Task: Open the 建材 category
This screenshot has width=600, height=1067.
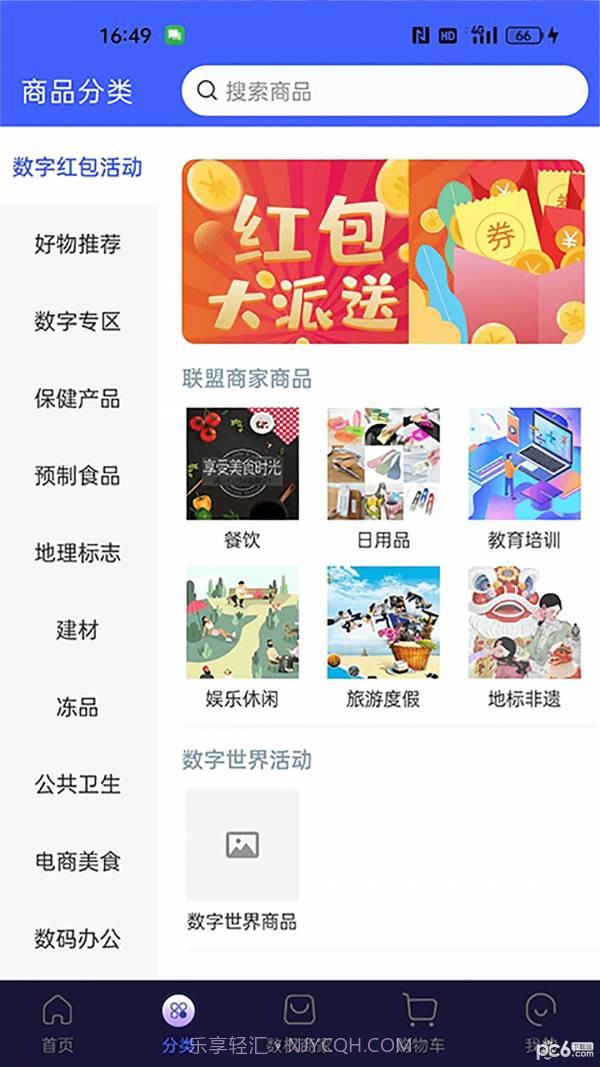Action: pyautogui.click(x=78, y=630)
